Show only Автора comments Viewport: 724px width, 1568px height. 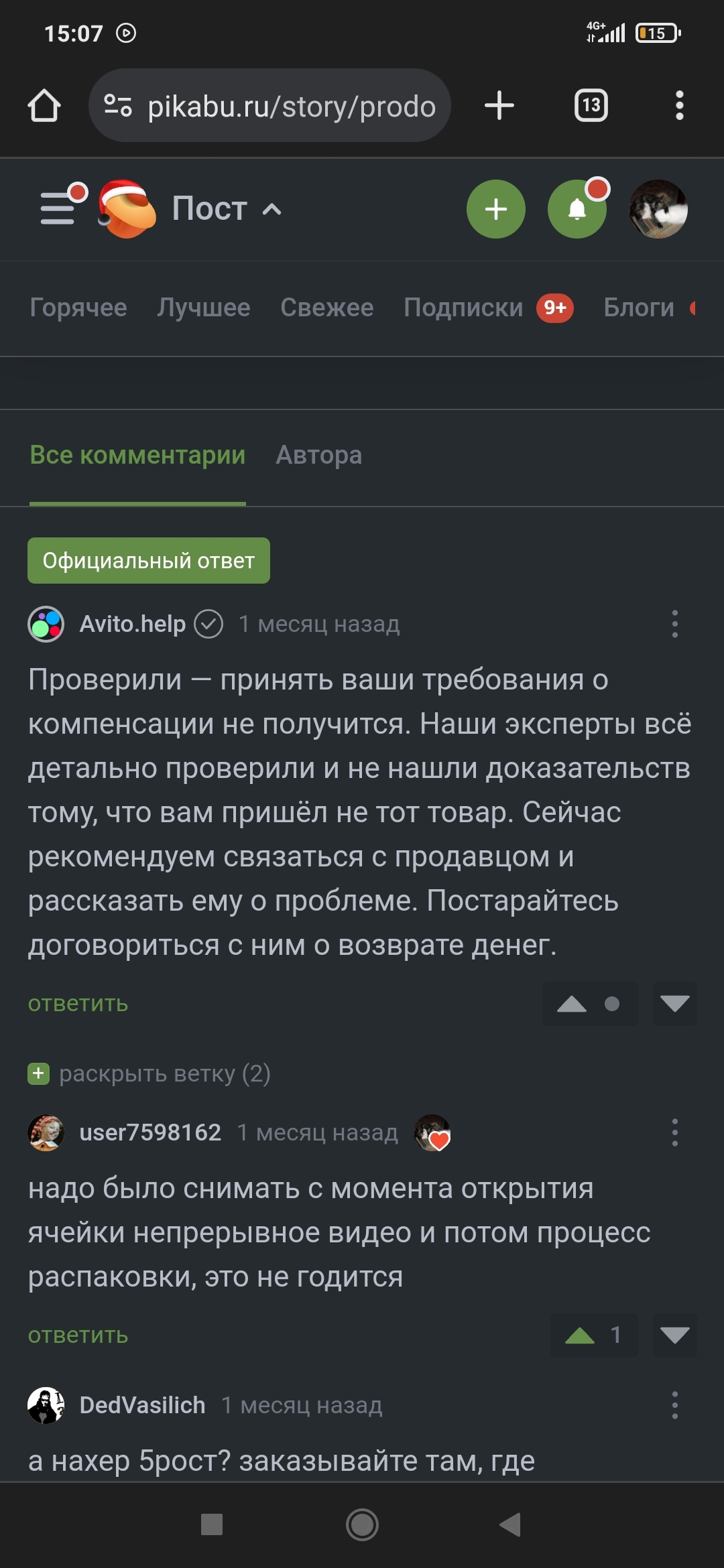point(318,456)
